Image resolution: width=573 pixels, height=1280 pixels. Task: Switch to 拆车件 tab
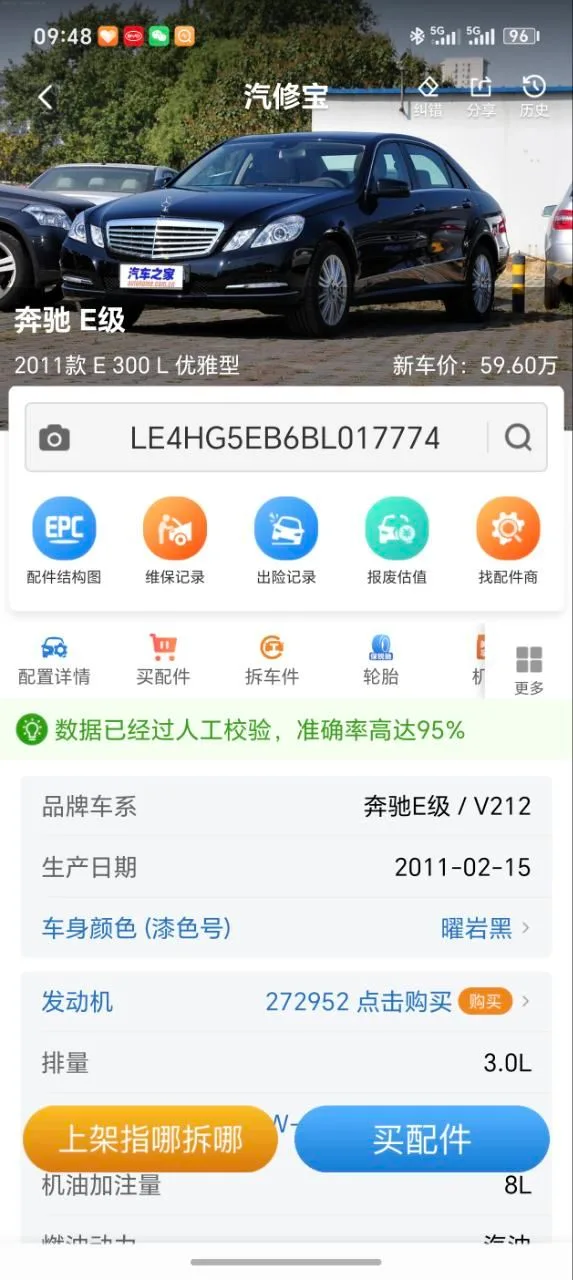point(272,660)
